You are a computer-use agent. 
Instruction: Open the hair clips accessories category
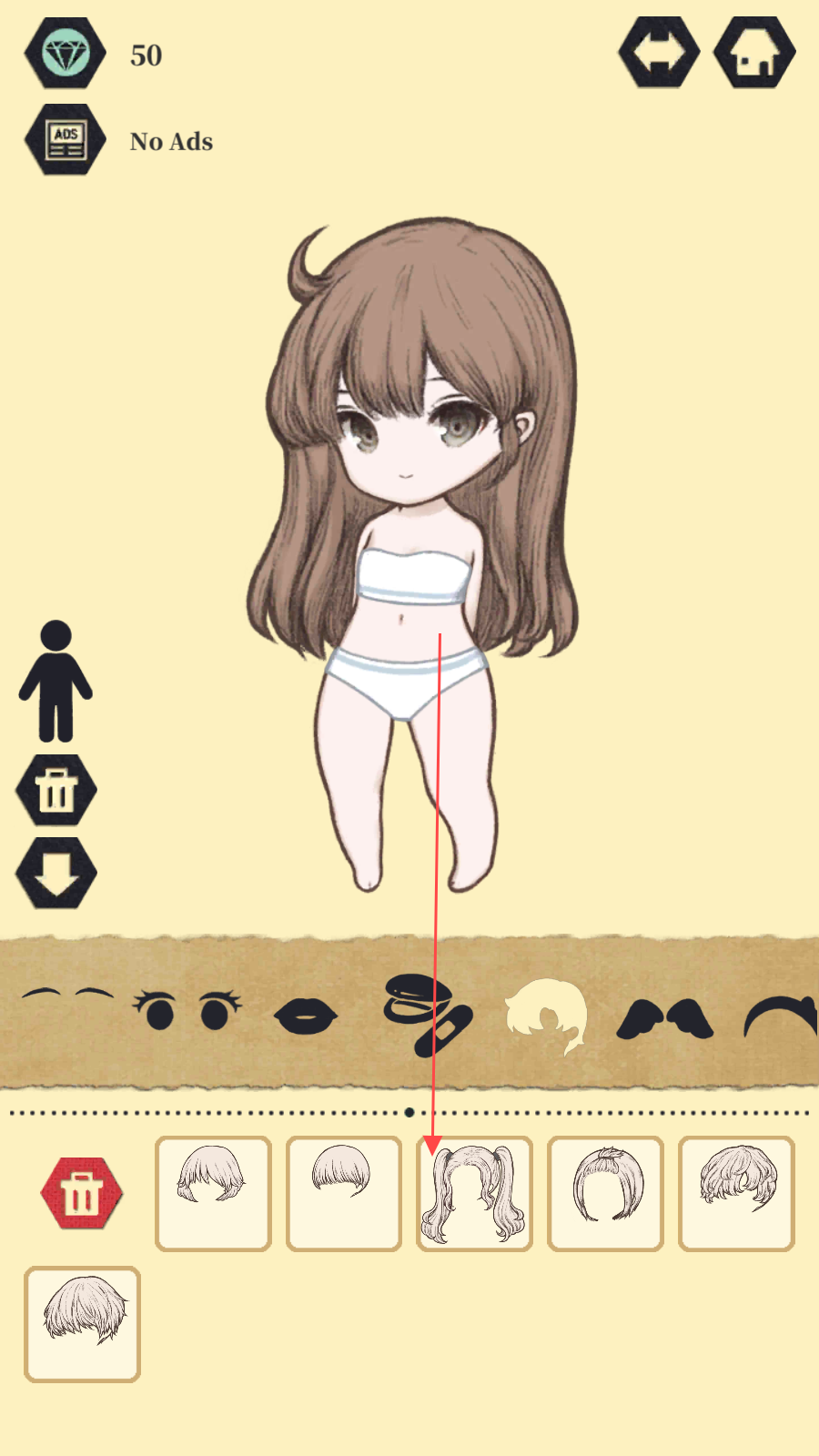[x=428, y=1015]
